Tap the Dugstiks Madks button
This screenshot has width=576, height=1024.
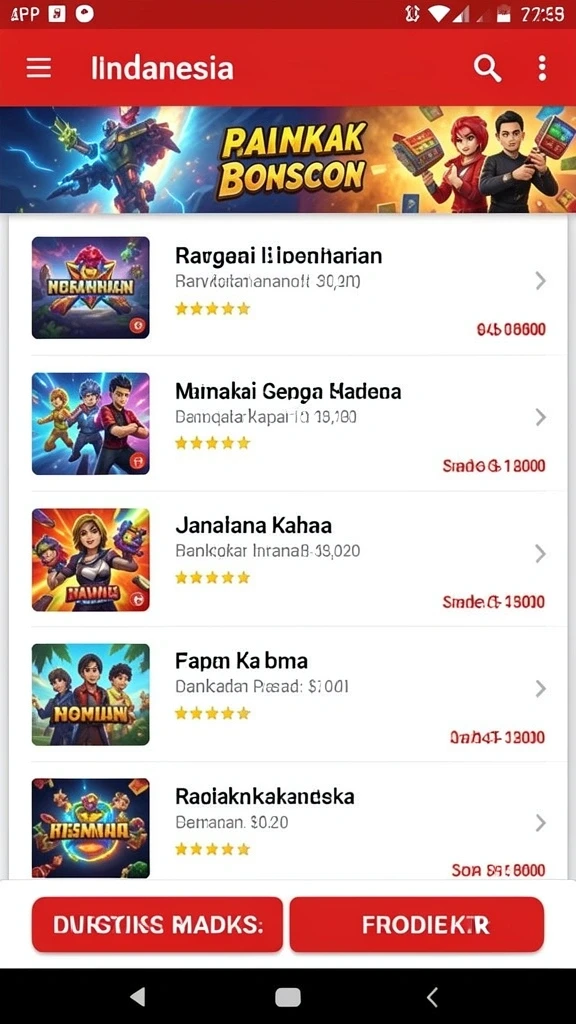[x=157, y=924]
